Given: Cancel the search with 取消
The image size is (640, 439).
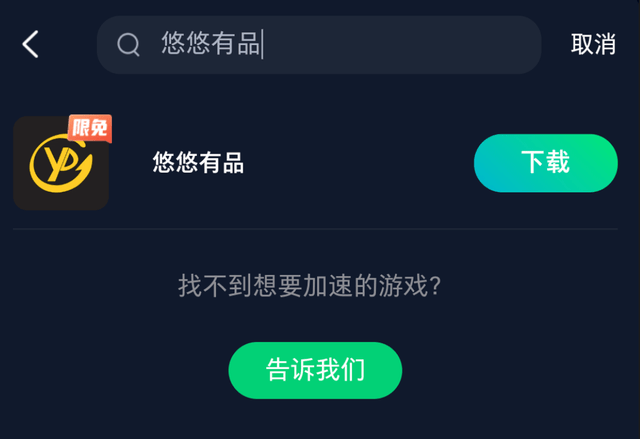Looking at the screenshot, I should coord(593,44).
